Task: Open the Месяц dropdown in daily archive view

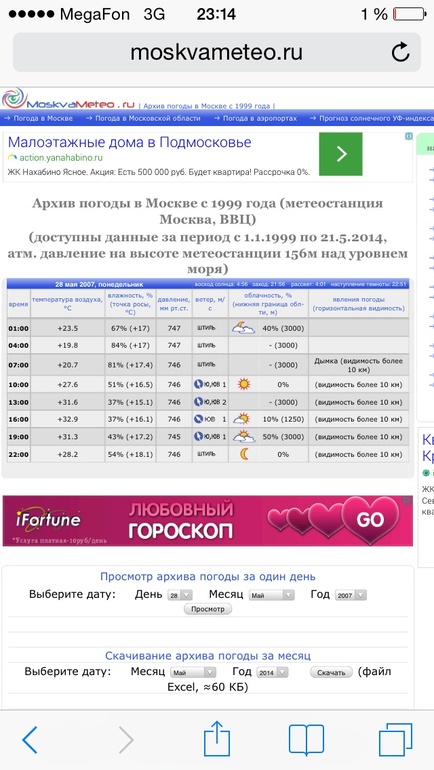Action: pyautogui.click(x=271, y=595)
